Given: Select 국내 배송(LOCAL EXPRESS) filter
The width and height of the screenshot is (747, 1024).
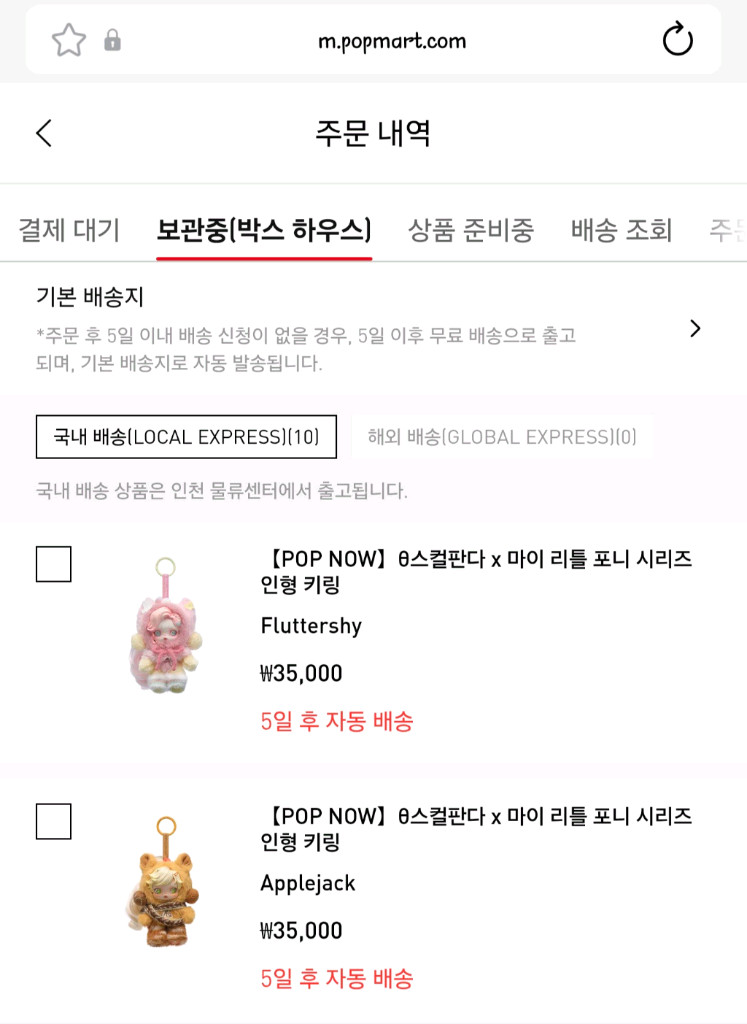Looking at the screenshot, I should point(186,437).
